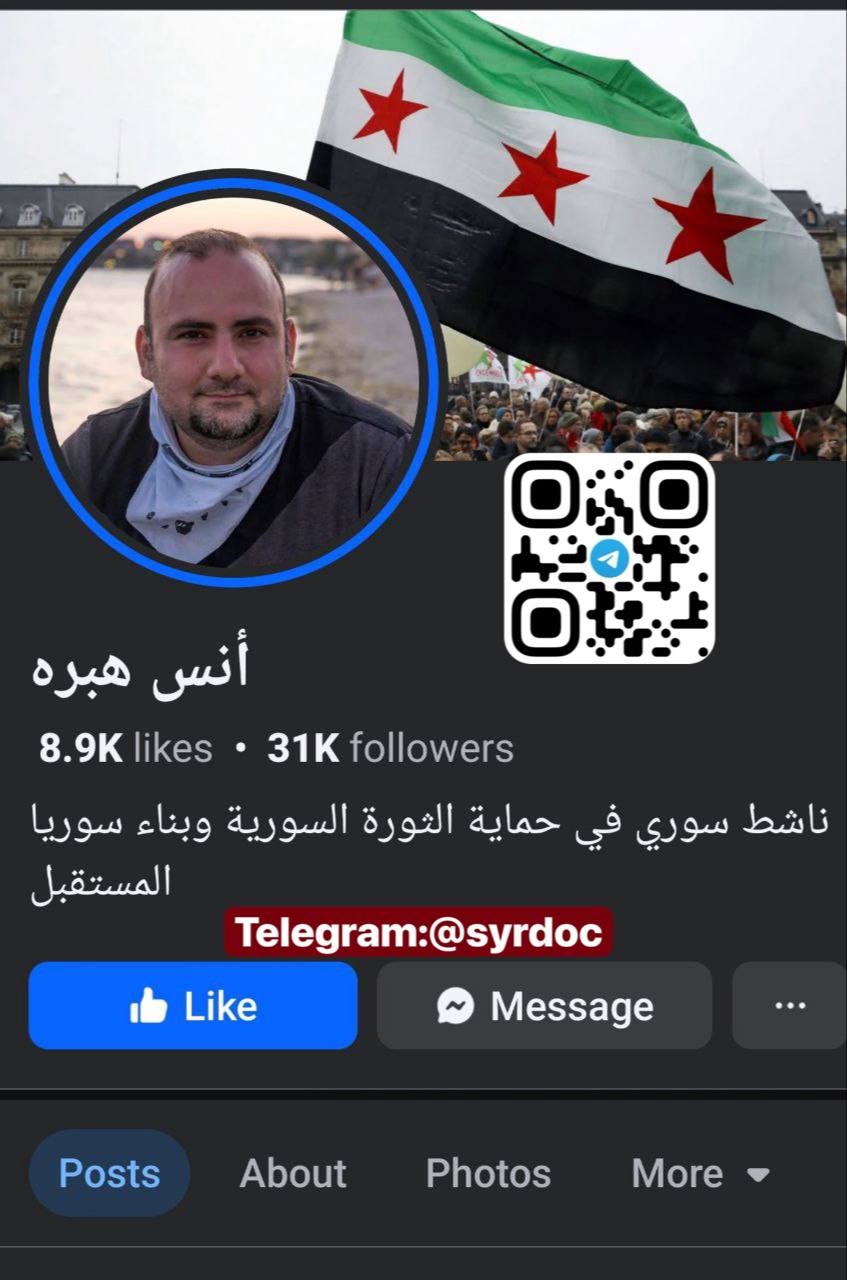
Task: View the circular profile picture
Action: (x=233, y=378)
